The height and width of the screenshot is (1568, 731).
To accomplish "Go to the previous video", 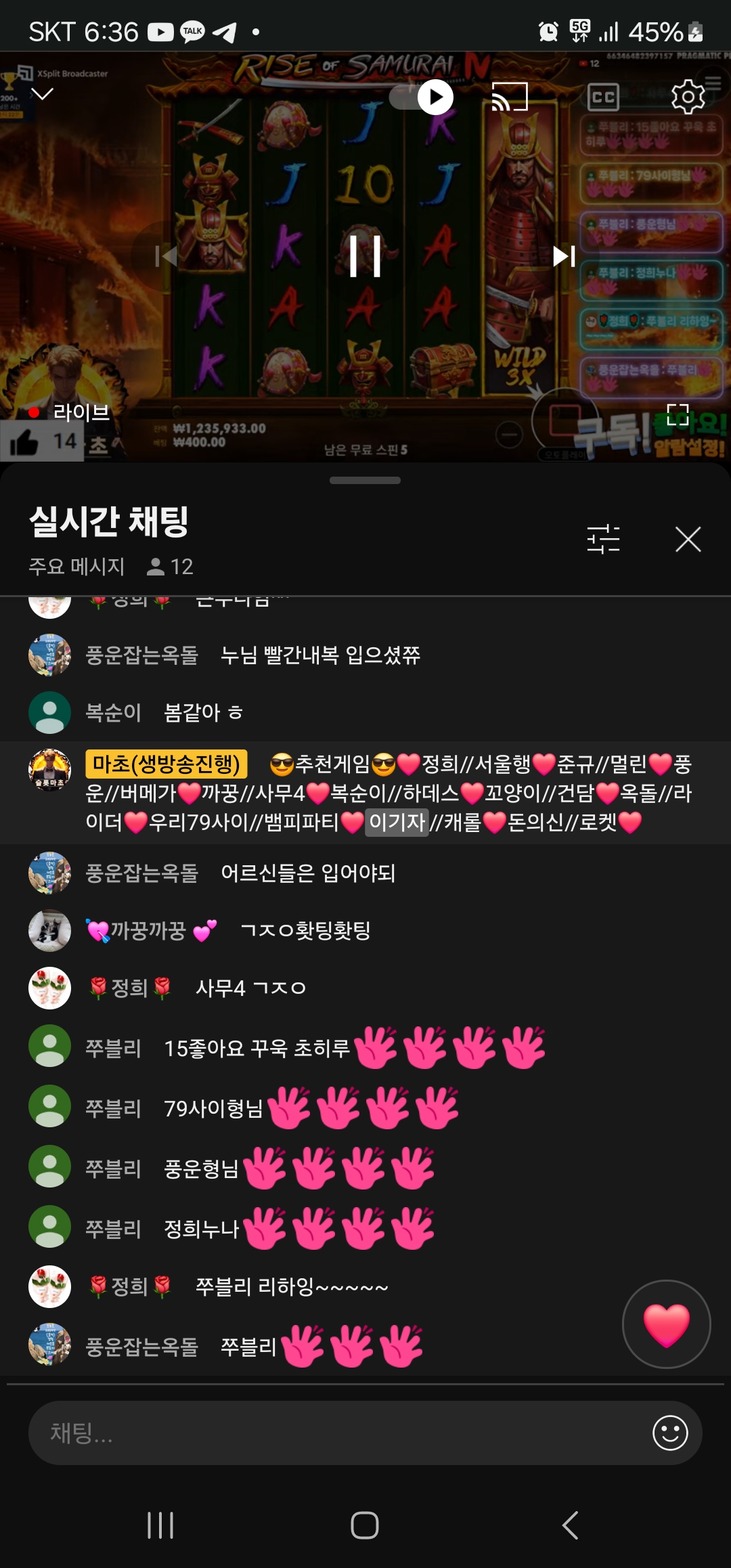I will [166, 256].
